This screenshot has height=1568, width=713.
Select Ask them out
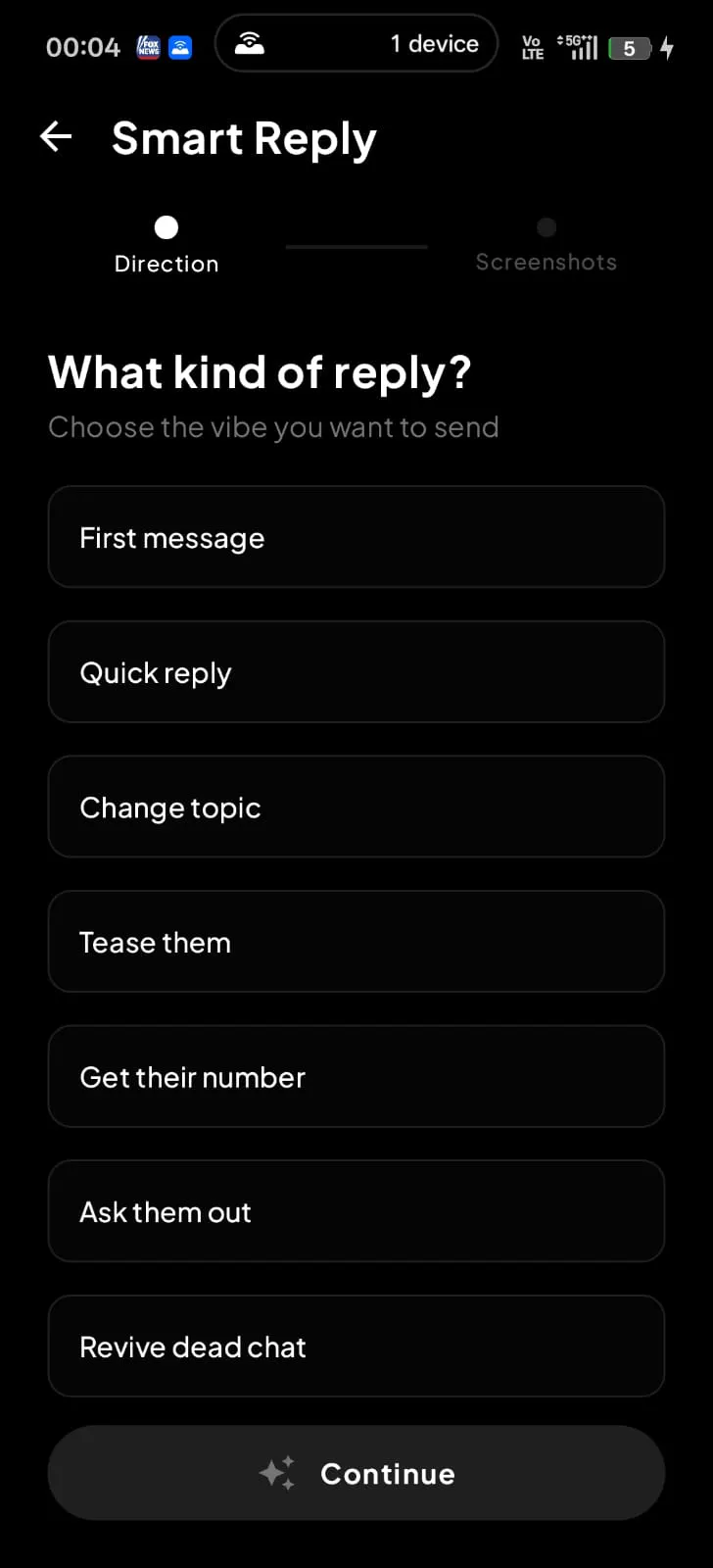tap(356, 1211)
